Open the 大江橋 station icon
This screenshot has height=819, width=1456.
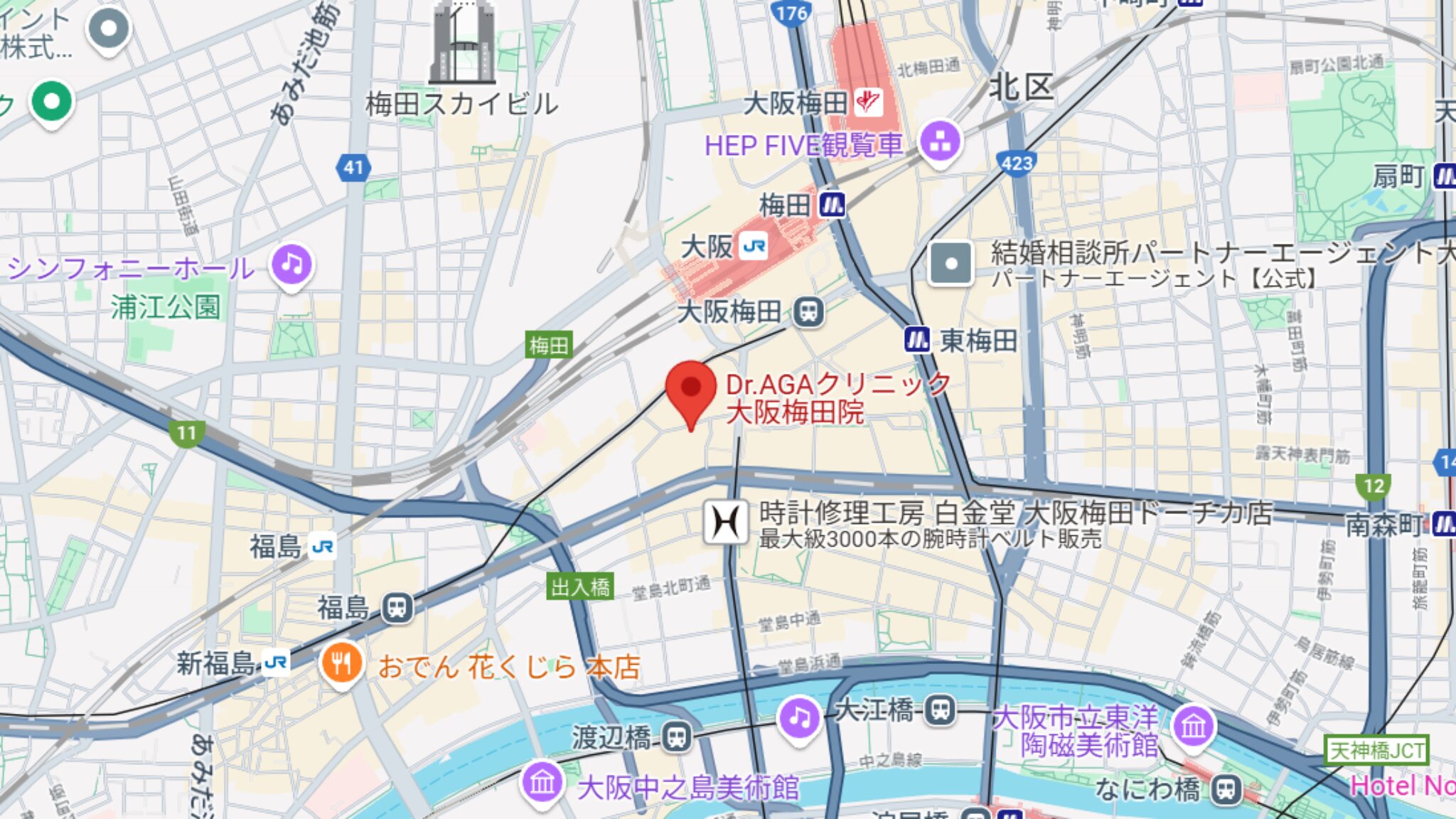coord(941,710)
